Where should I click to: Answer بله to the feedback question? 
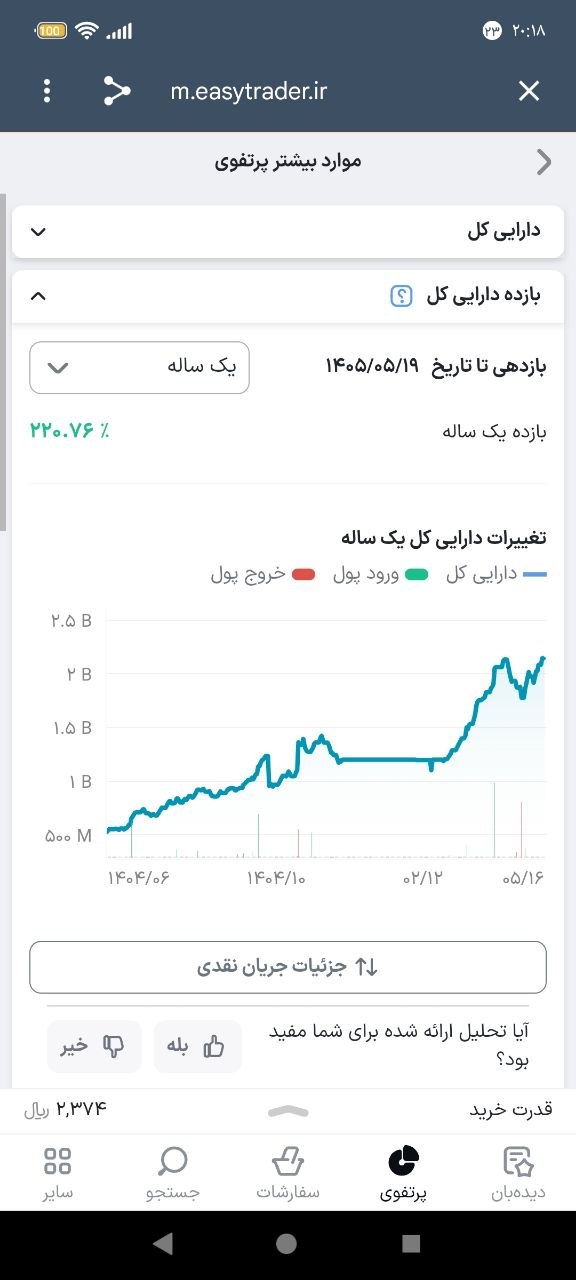coord(197,1046)
